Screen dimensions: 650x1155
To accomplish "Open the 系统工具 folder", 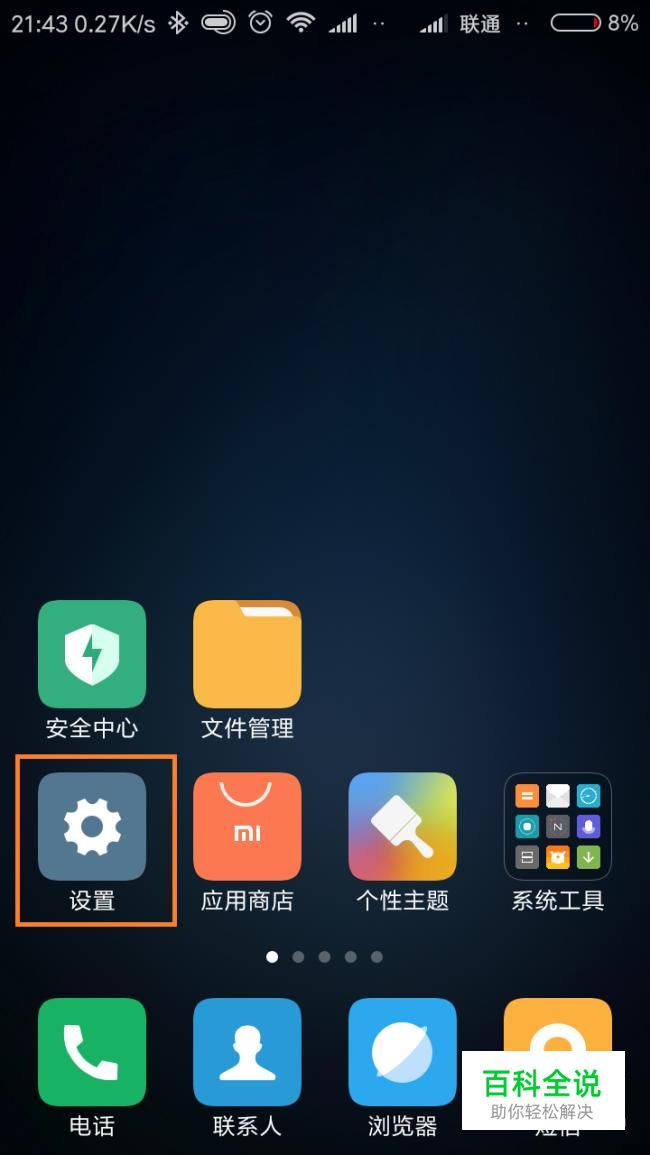I will (x=557, y=826).
